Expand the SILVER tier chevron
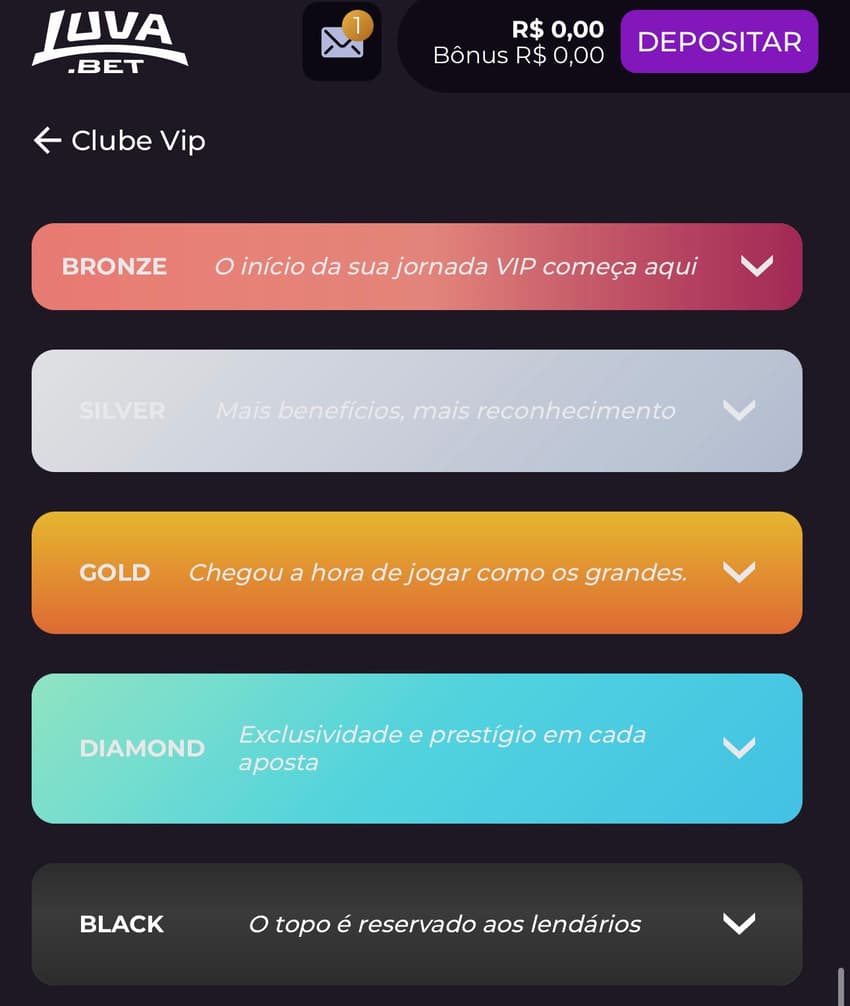This screenshot has height=1006, width=850. [x=739, y=411]
